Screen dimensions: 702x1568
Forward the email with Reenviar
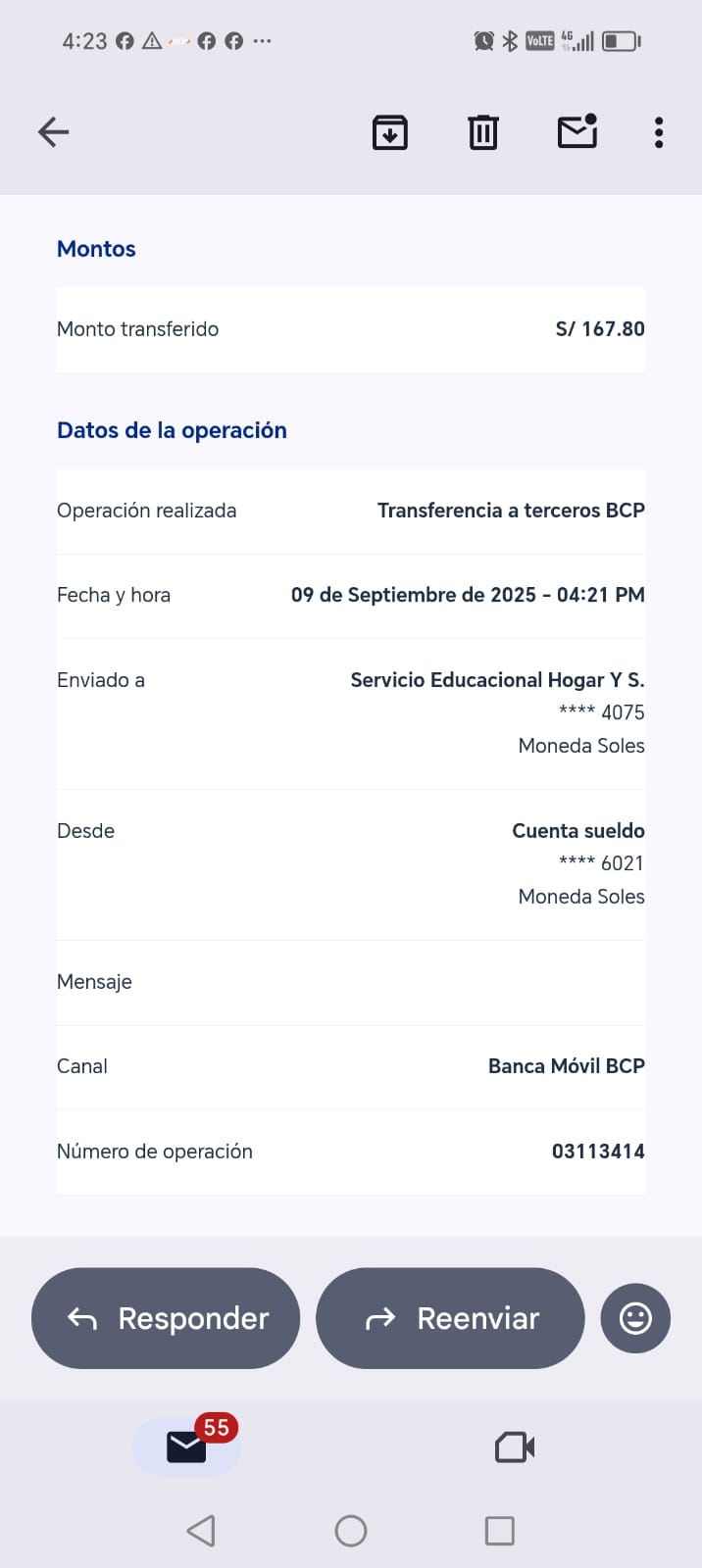click(450, 1318)
